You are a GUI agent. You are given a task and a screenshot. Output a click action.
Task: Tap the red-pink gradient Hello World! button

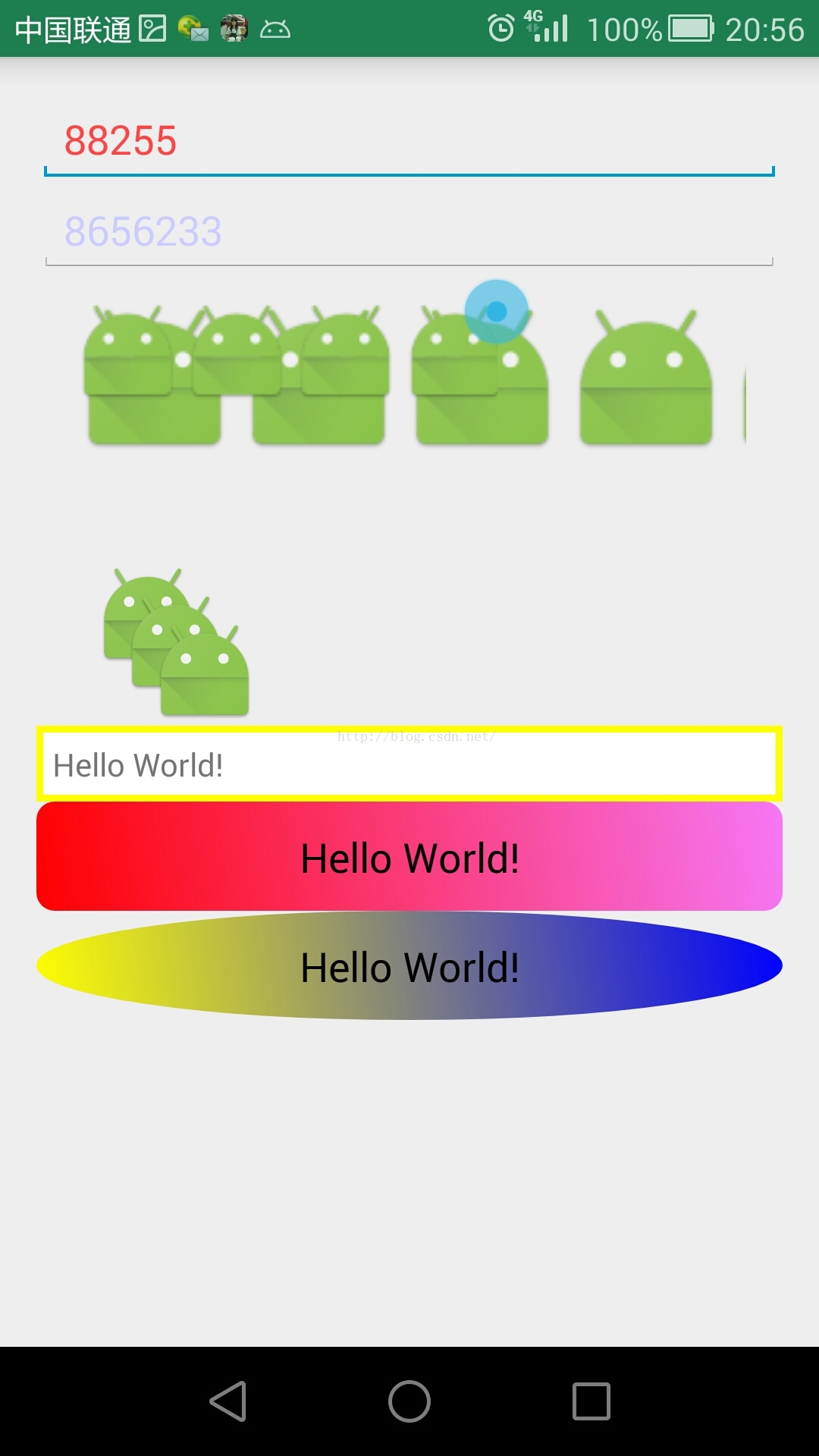tap(409, 856)
